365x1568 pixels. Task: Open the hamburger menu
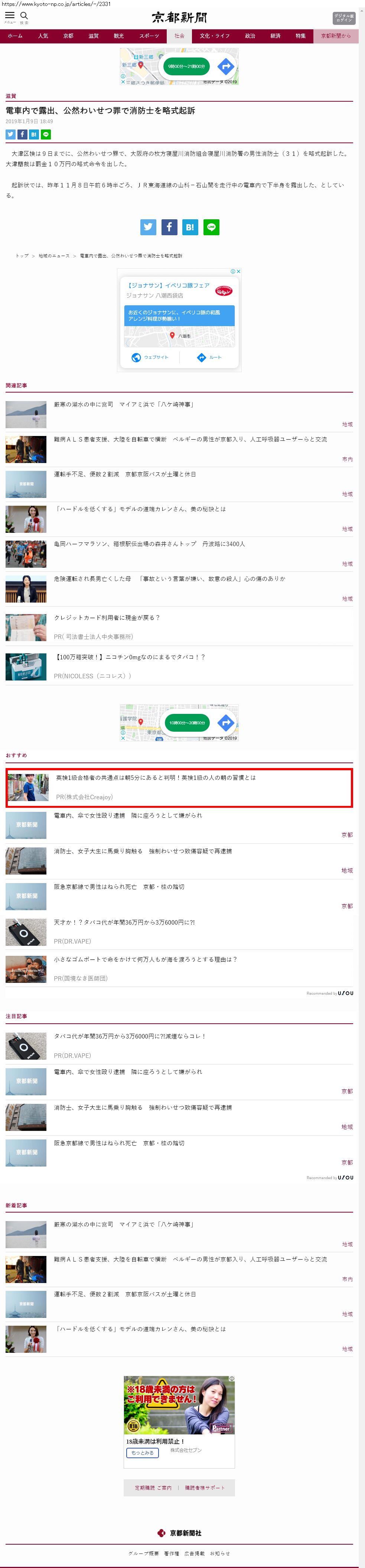coord(10,16)
